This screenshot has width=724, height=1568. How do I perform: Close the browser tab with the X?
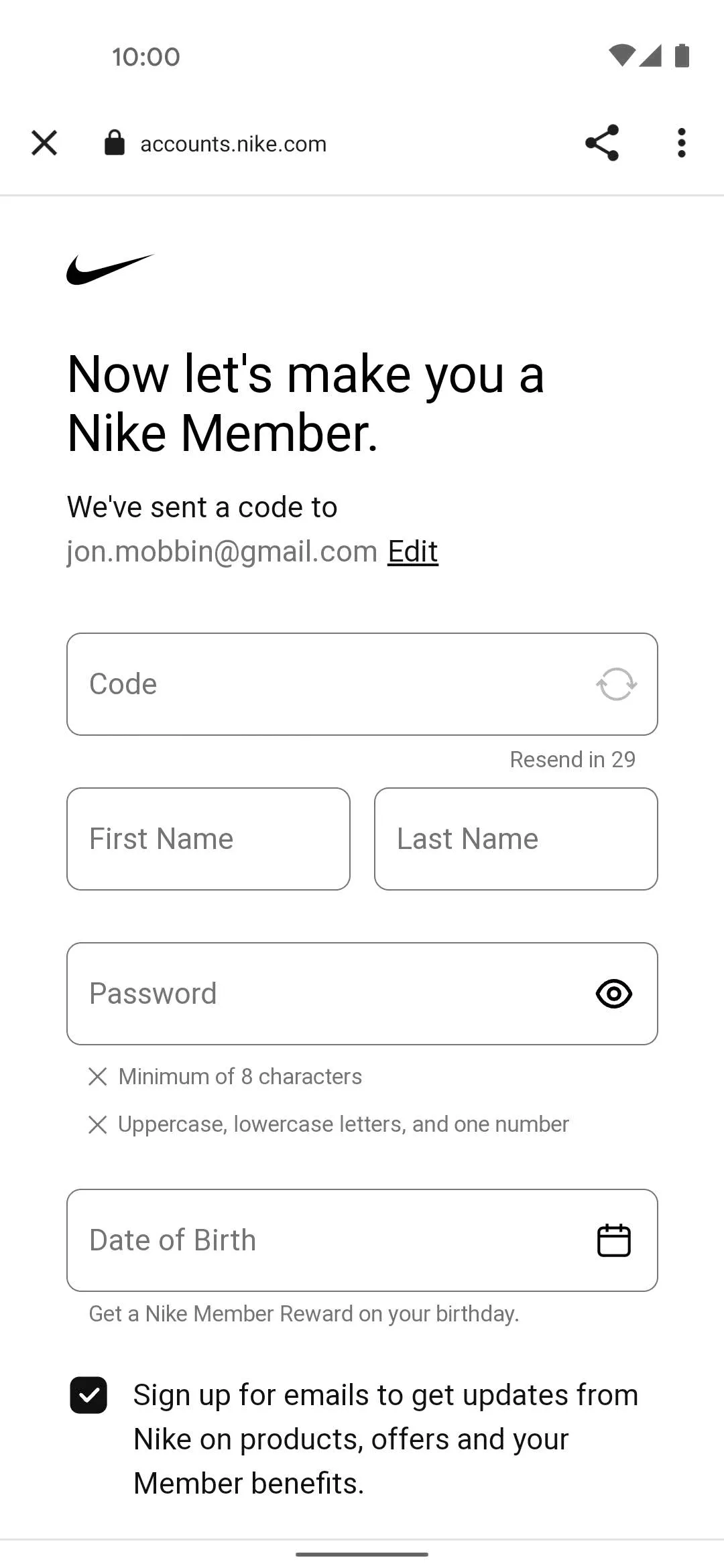tap(44, 143)
